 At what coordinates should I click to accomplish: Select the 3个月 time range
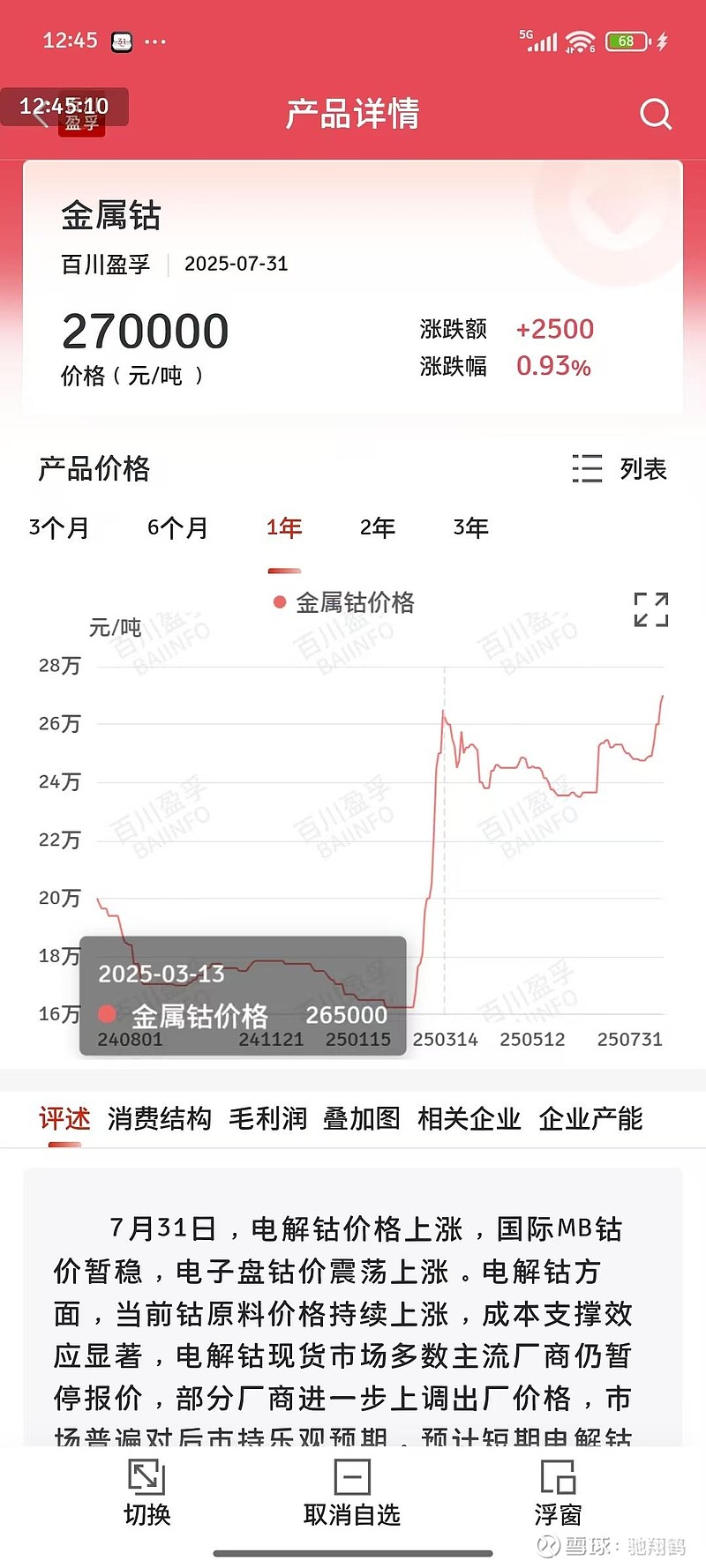[x=59, y=528]
